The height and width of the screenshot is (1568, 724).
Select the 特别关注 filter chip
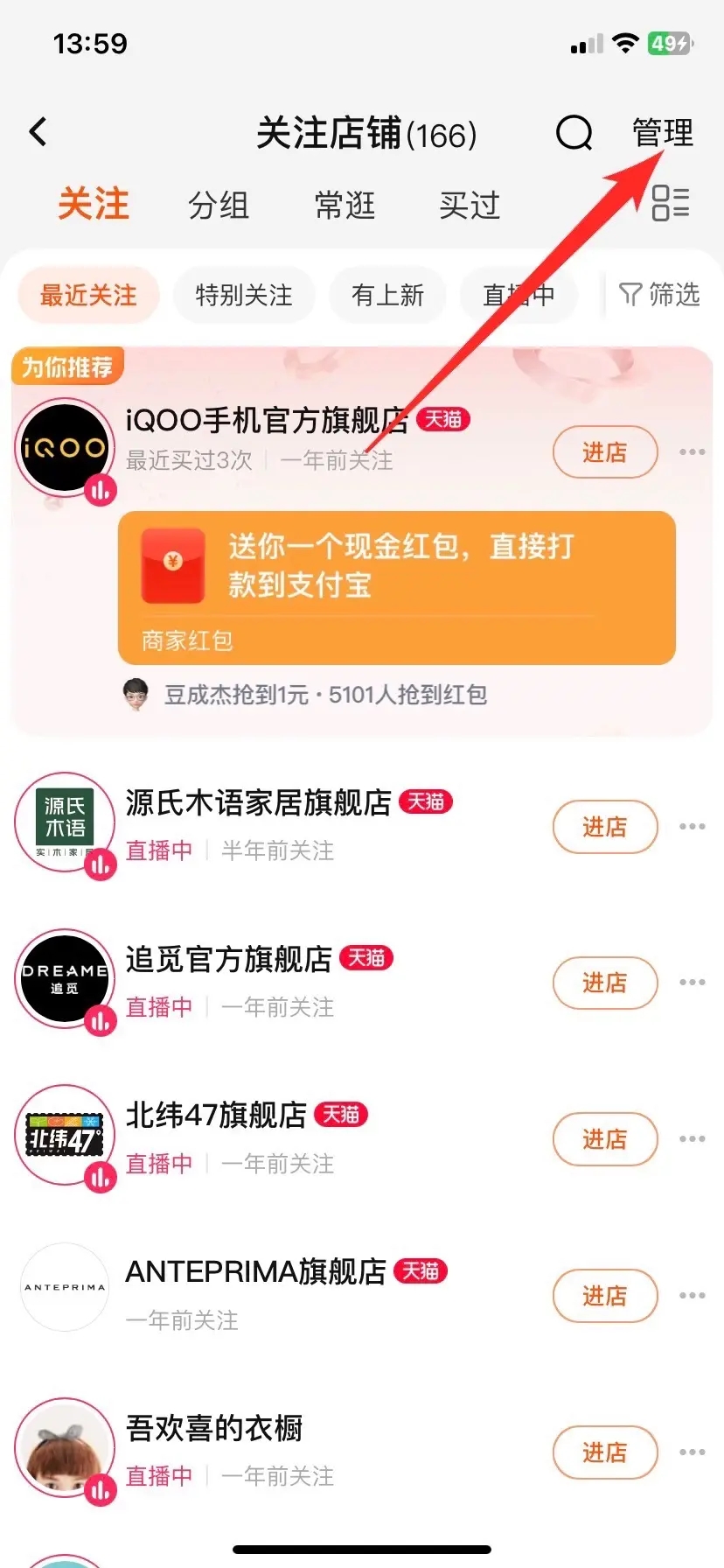(244, 296)
